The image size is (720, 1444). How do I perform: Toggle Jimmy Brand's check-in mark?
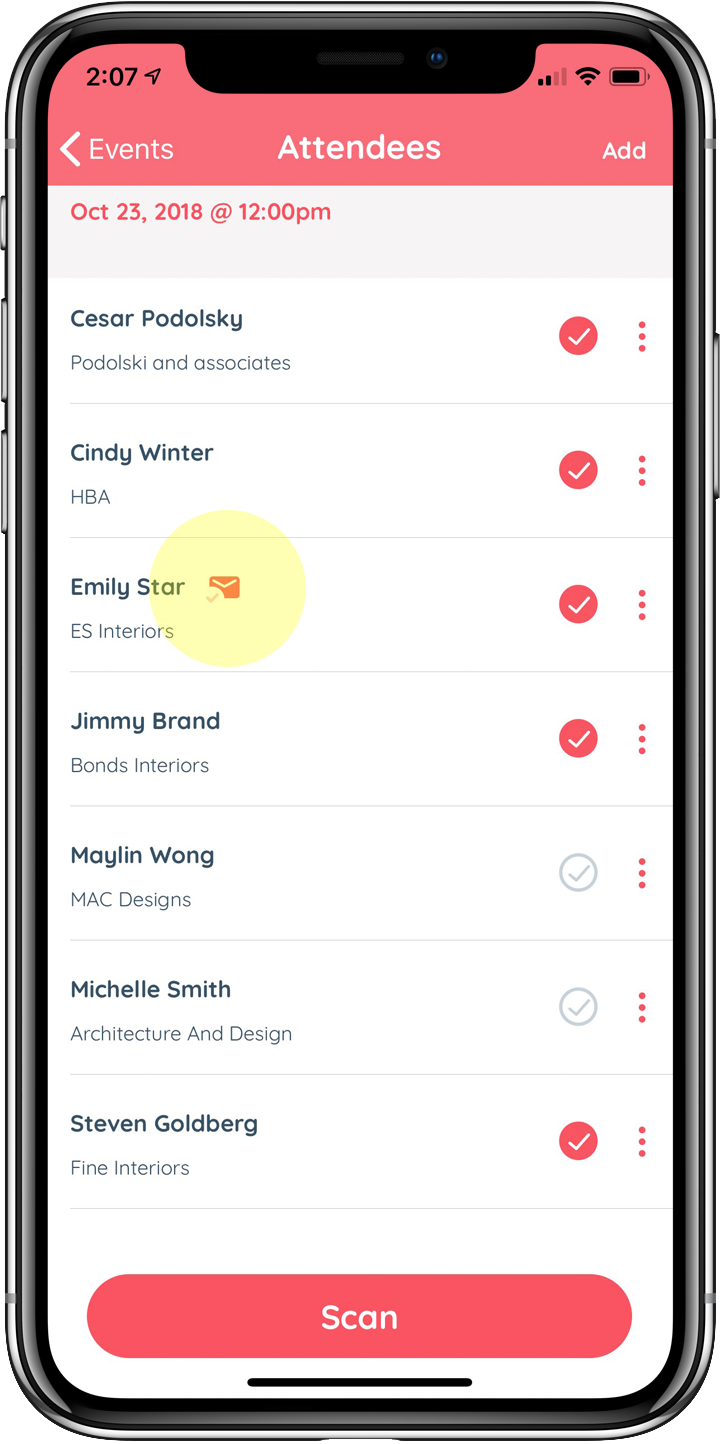click(578, 738)
